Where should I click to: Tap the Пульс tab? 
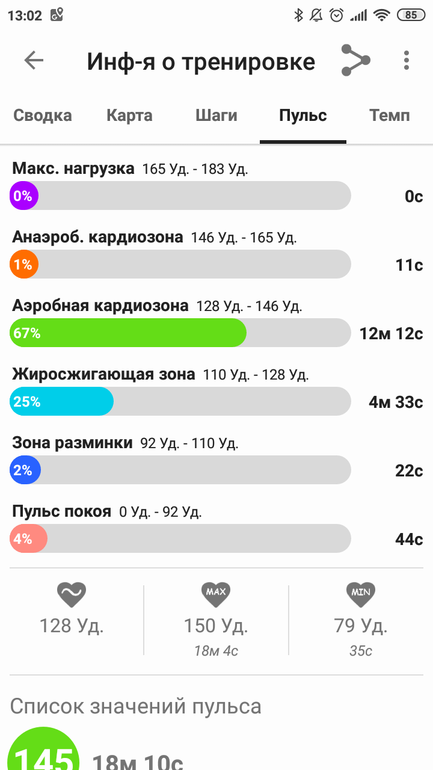coord(303,116)
